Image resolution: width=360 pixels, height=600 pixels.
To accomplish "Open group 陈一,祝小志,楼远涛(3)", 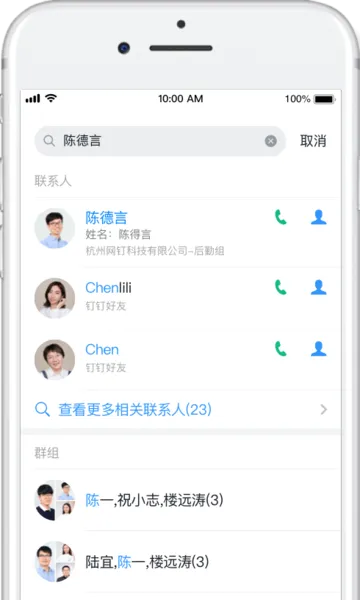I will (181, 500).
